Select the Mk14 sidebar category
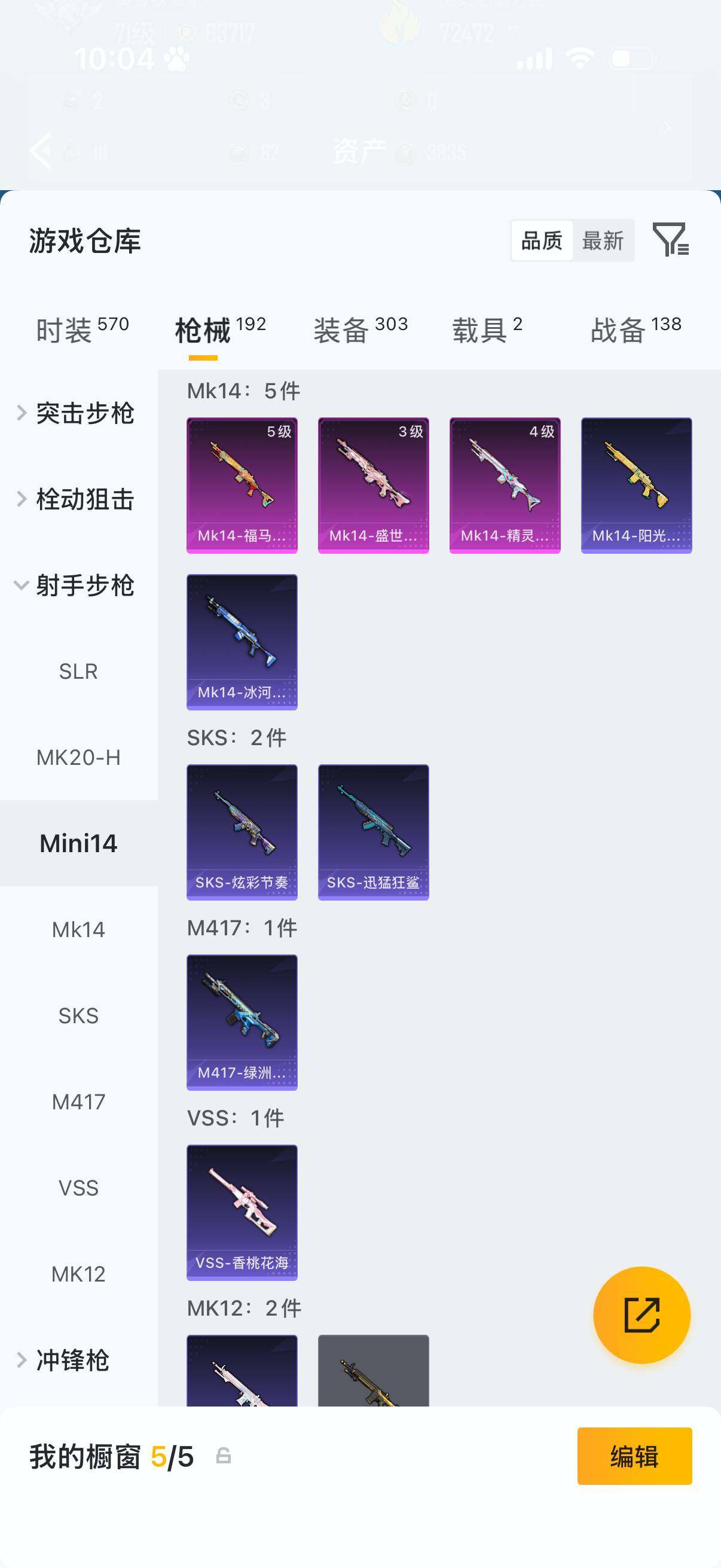This screenshot has height=1568, width=721. (x=78, y=929)
